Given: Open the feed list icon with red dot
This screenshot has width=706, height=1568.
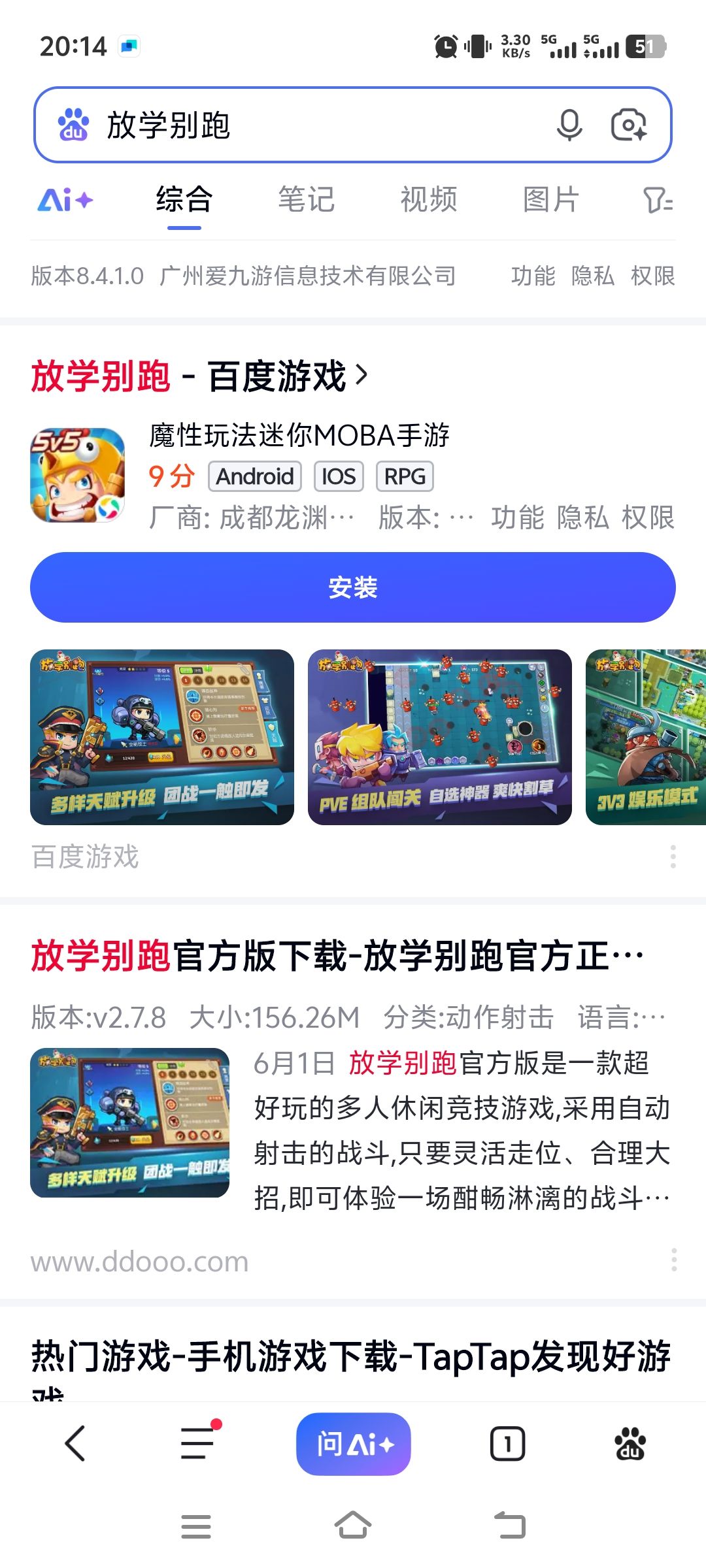Looking at the screenshot, I should [196, 1444].
